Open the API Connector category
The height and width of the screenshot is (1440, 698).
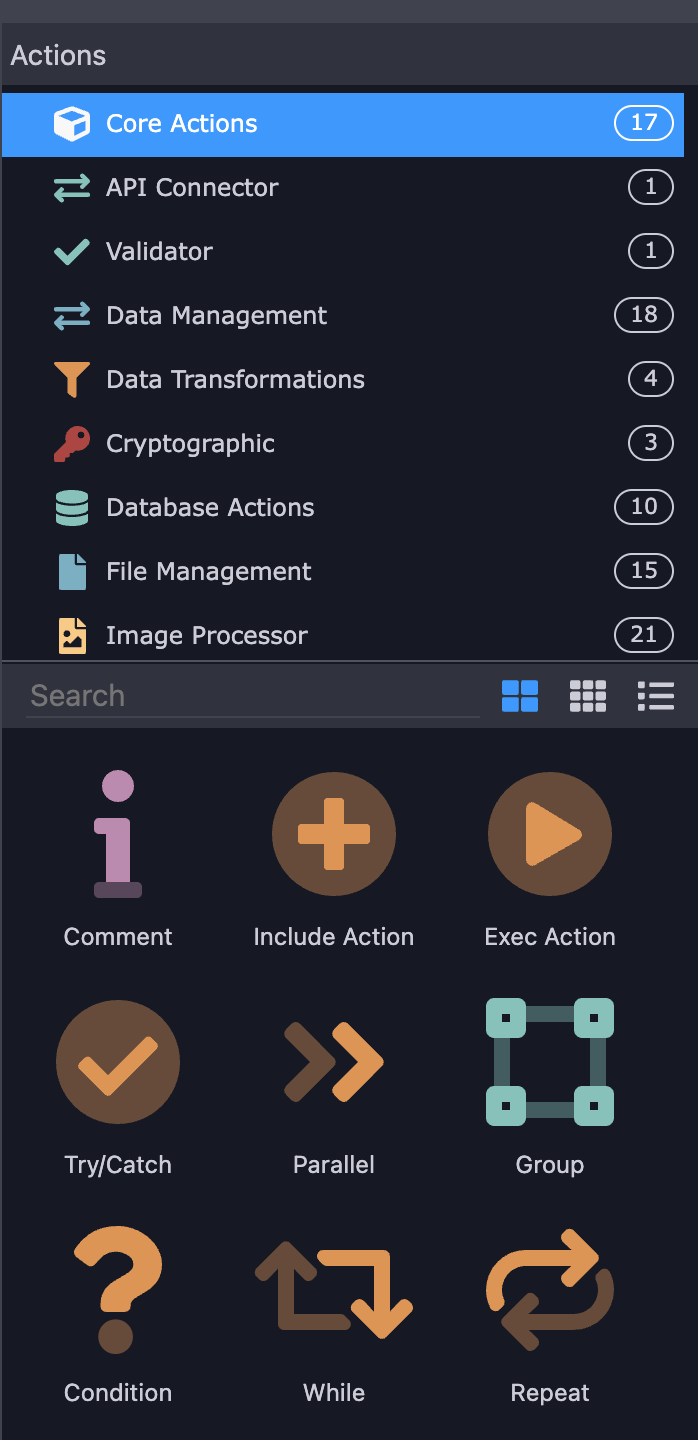click(x=342, y=188)
